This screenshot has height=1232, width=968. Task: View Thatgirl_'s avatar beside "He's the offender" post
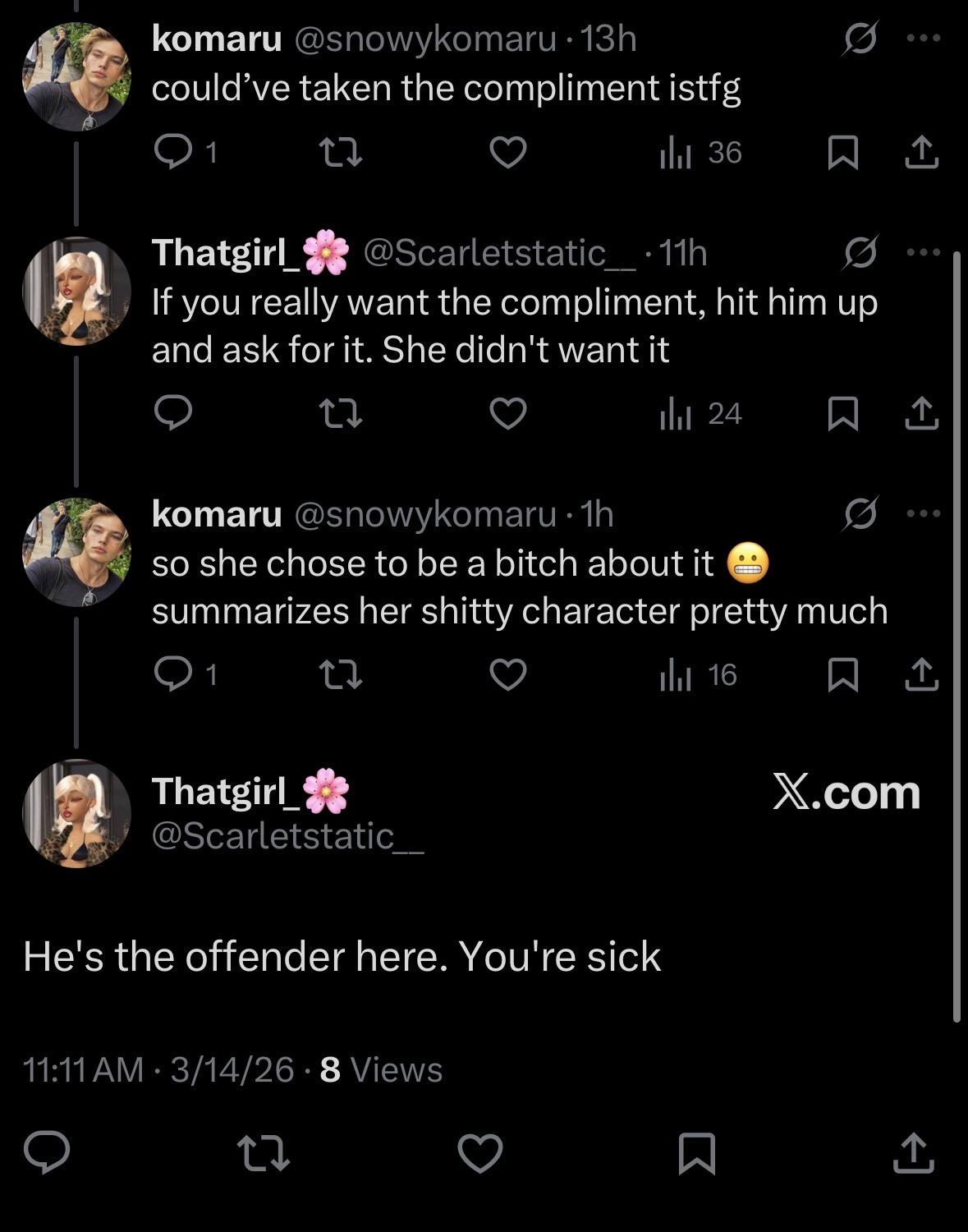[x=76, y=813]
